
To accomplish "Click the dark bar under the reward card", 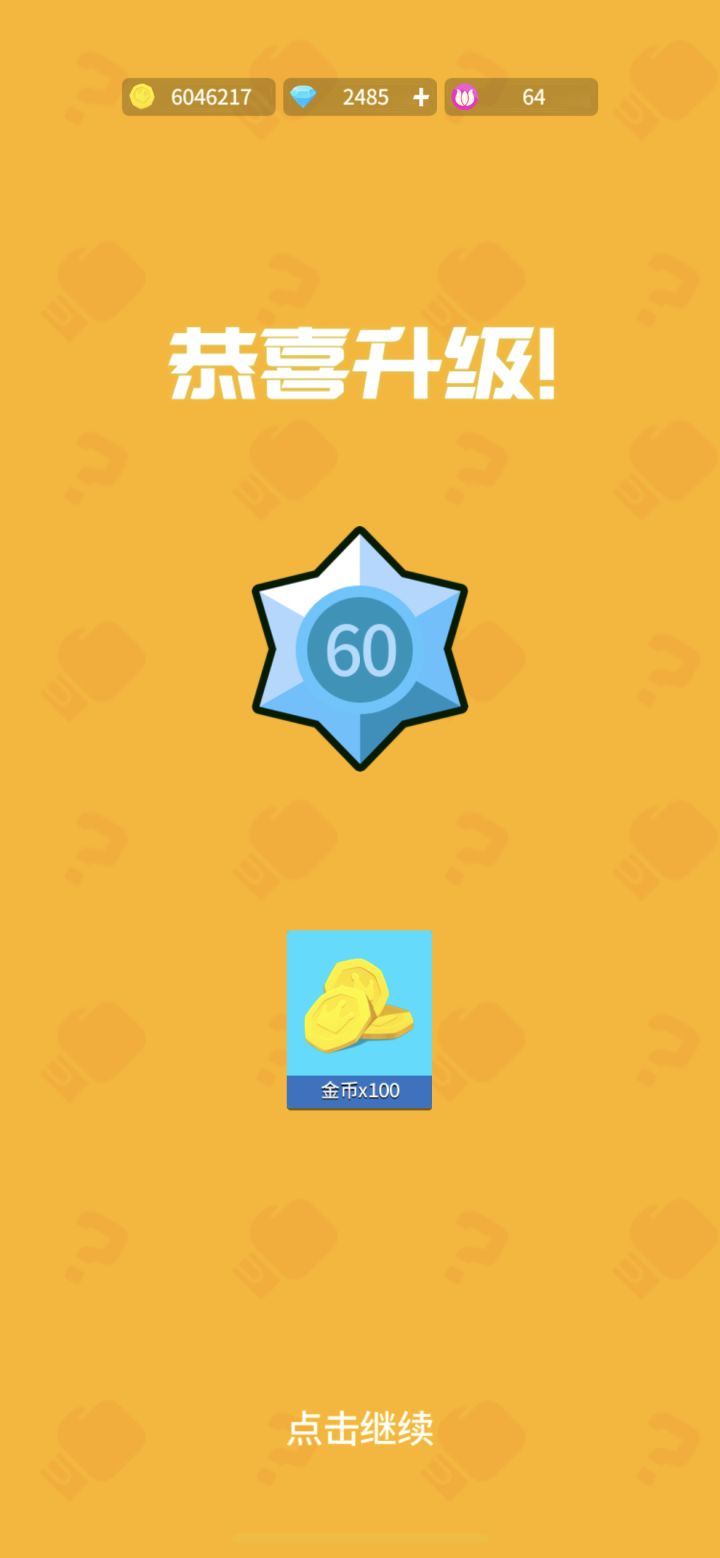I will click(x=358, y=1092).
